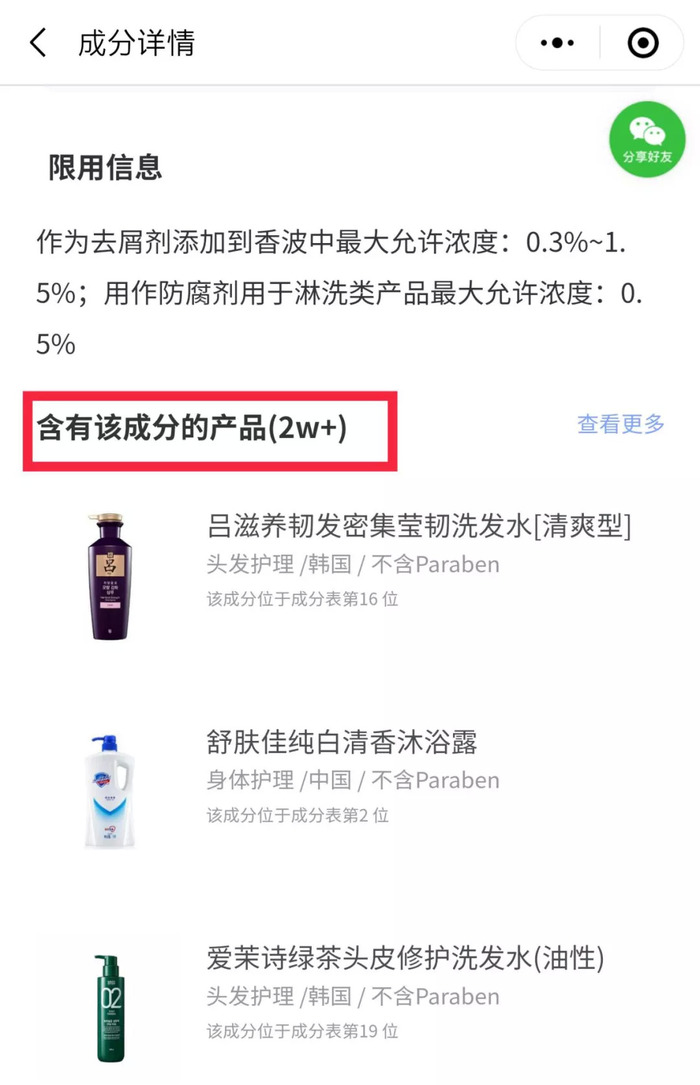Image resolution: width=700 pixels, height=1085 pixels.
Task: Open 查看更多 for more products
Action: (x=620, y=424)
